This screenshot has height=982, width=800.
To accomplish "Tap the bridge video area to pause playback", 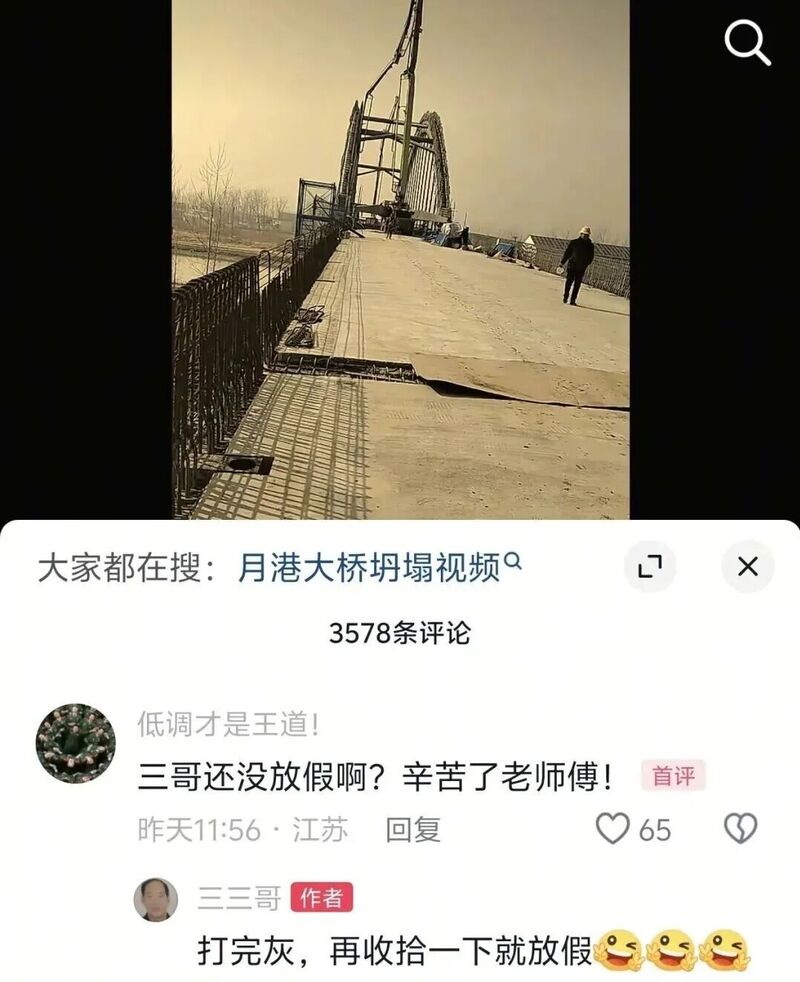I will point(400,260).
